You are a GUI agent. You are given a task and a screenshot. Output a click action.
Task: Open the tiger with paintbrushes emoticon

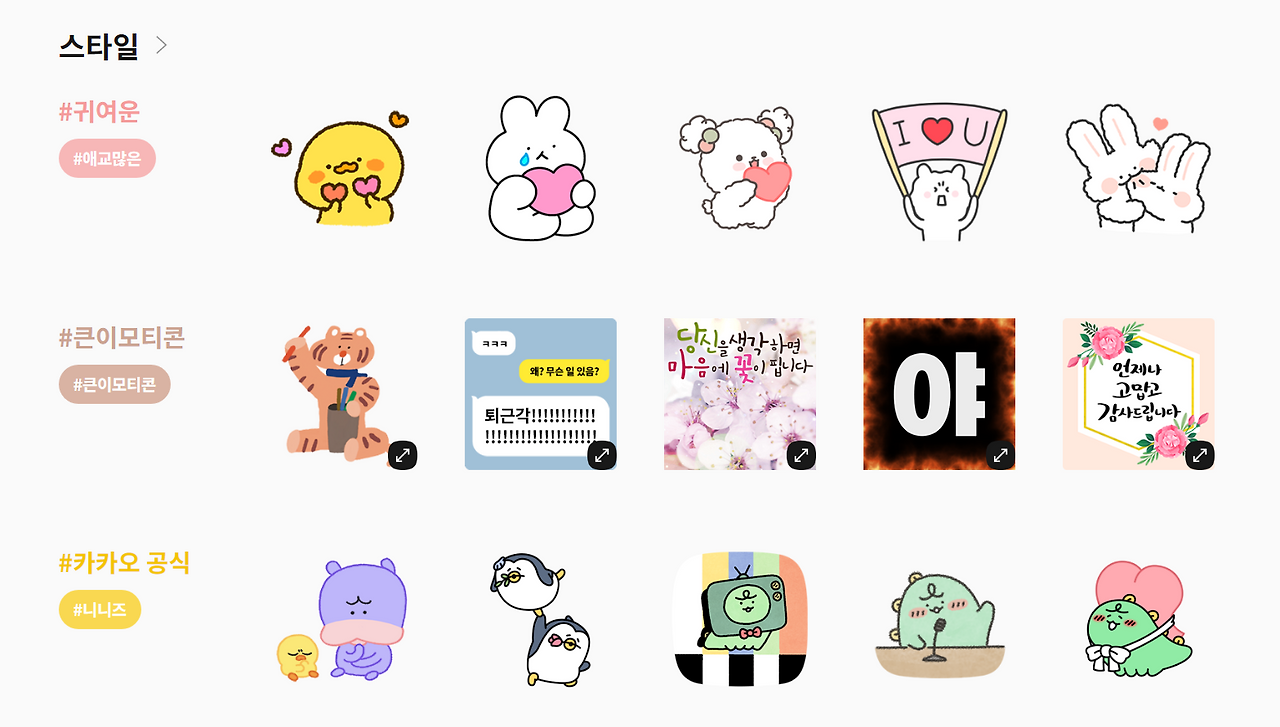tap(341, 394)
